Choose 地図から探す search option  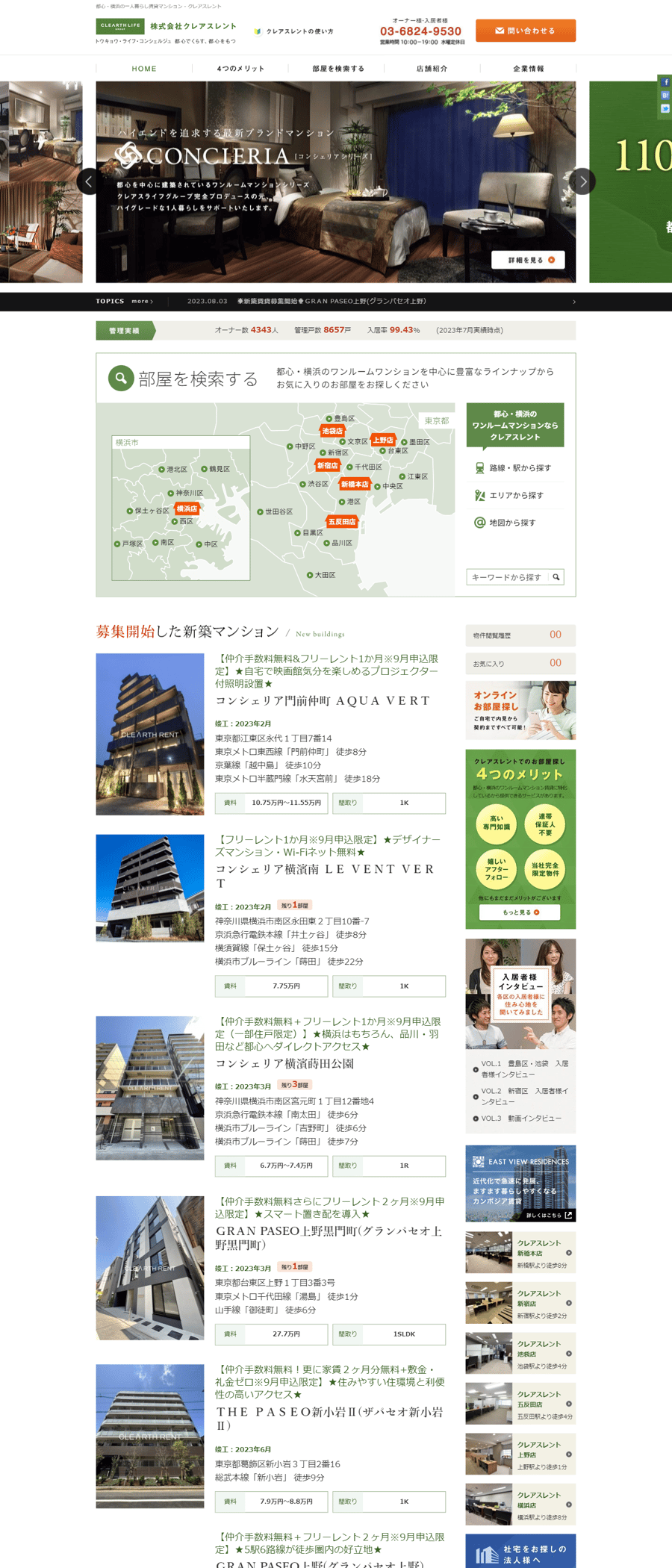click(512, 523)
